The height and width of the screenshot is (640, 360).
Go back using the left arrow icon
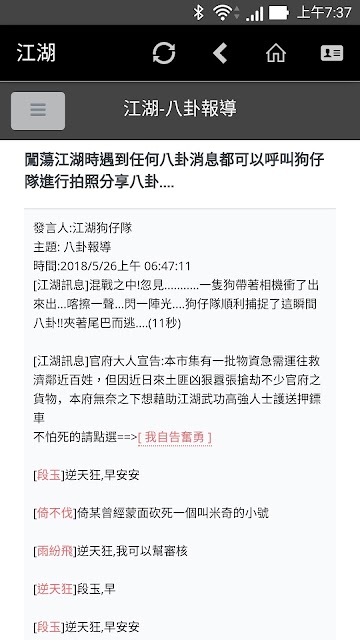pyautogui.click(x=220, y=53)
